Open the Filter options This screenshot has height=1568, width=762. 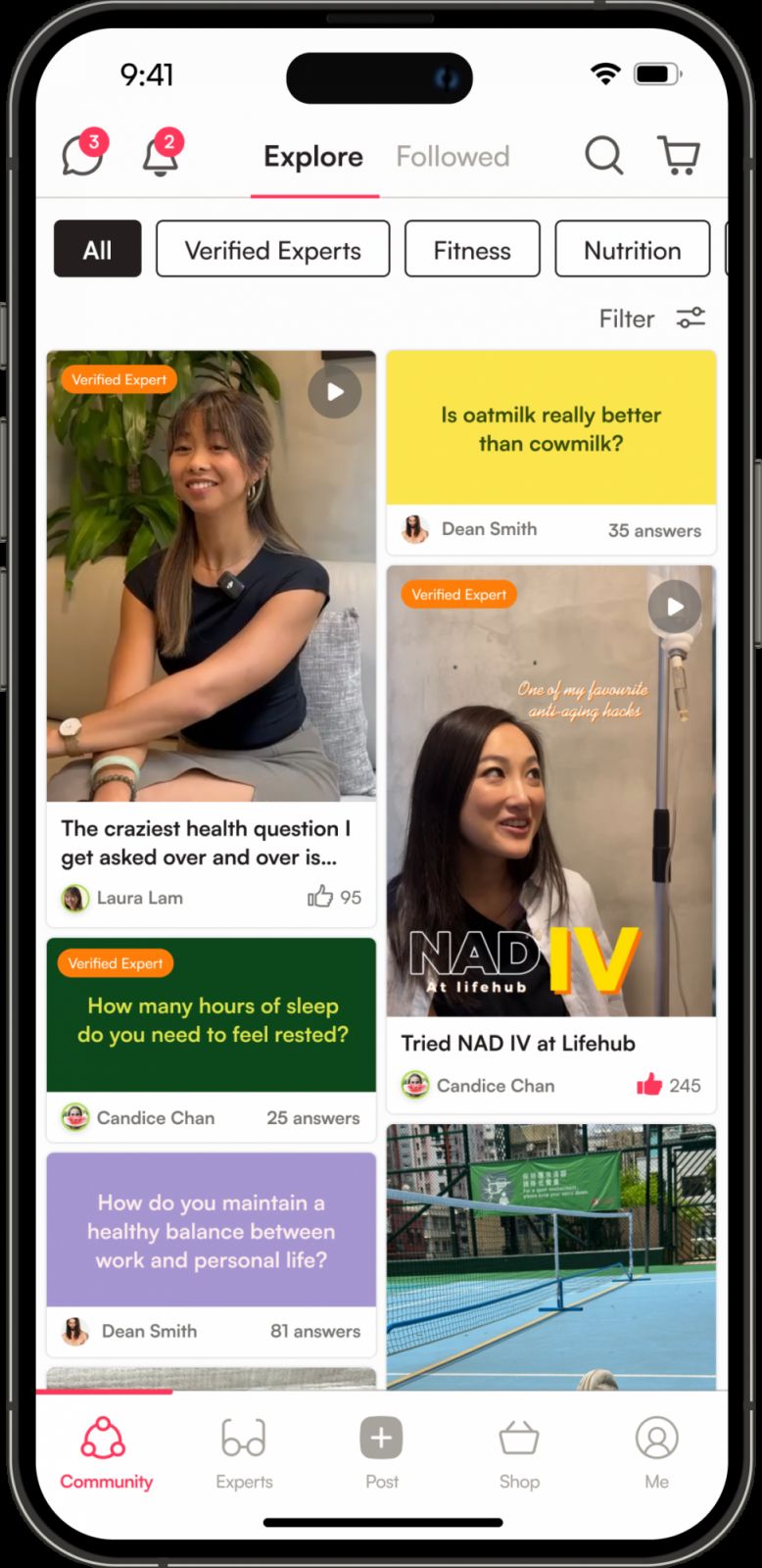click(x=652, y=318)
